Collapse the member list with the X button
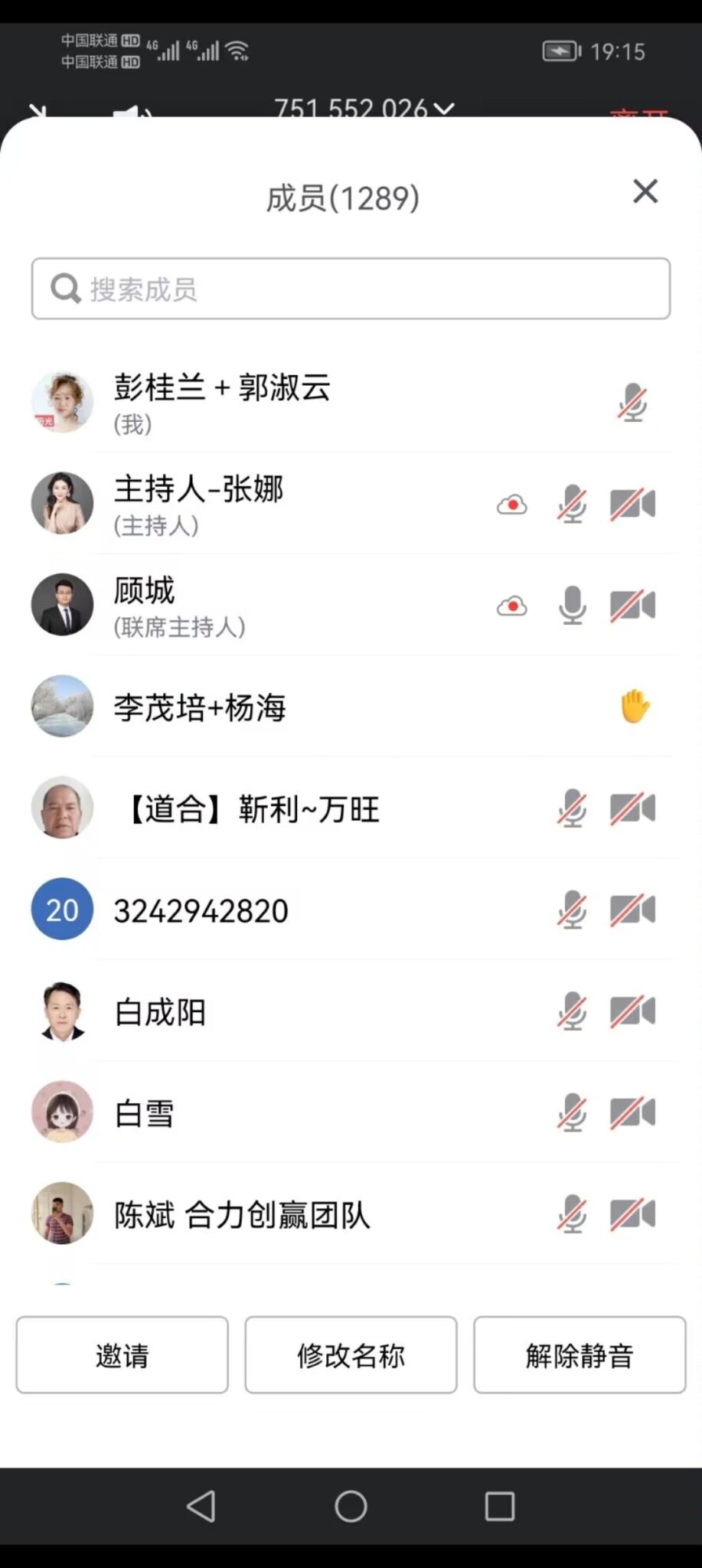This screenshot has height=1568, width=702. 645,192
